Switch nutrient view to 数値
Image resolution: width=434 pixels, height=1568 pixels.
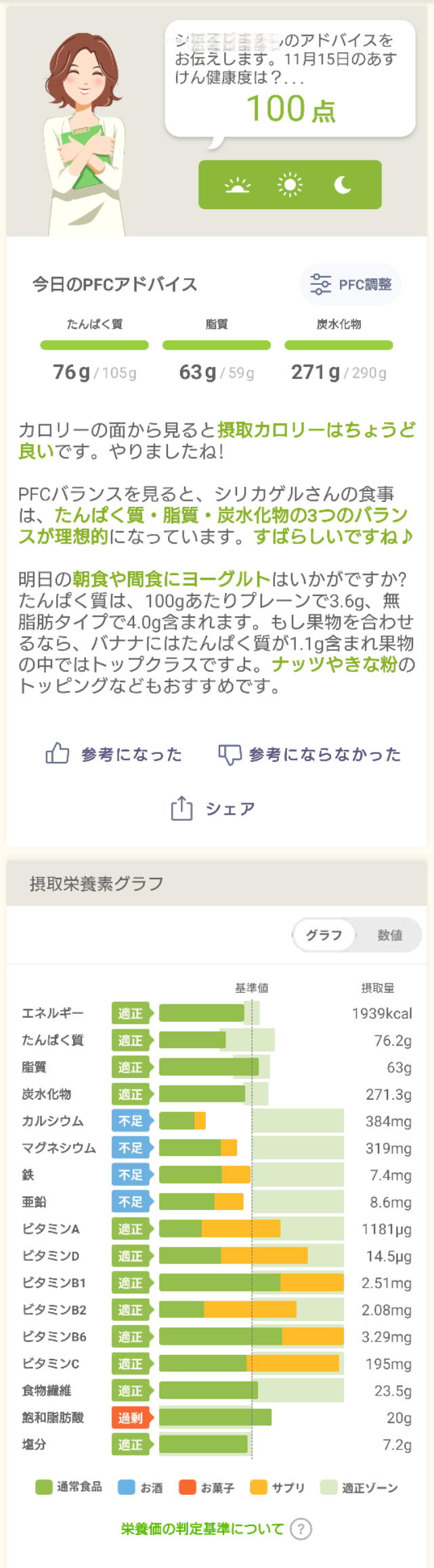click(x=389, y=935)
